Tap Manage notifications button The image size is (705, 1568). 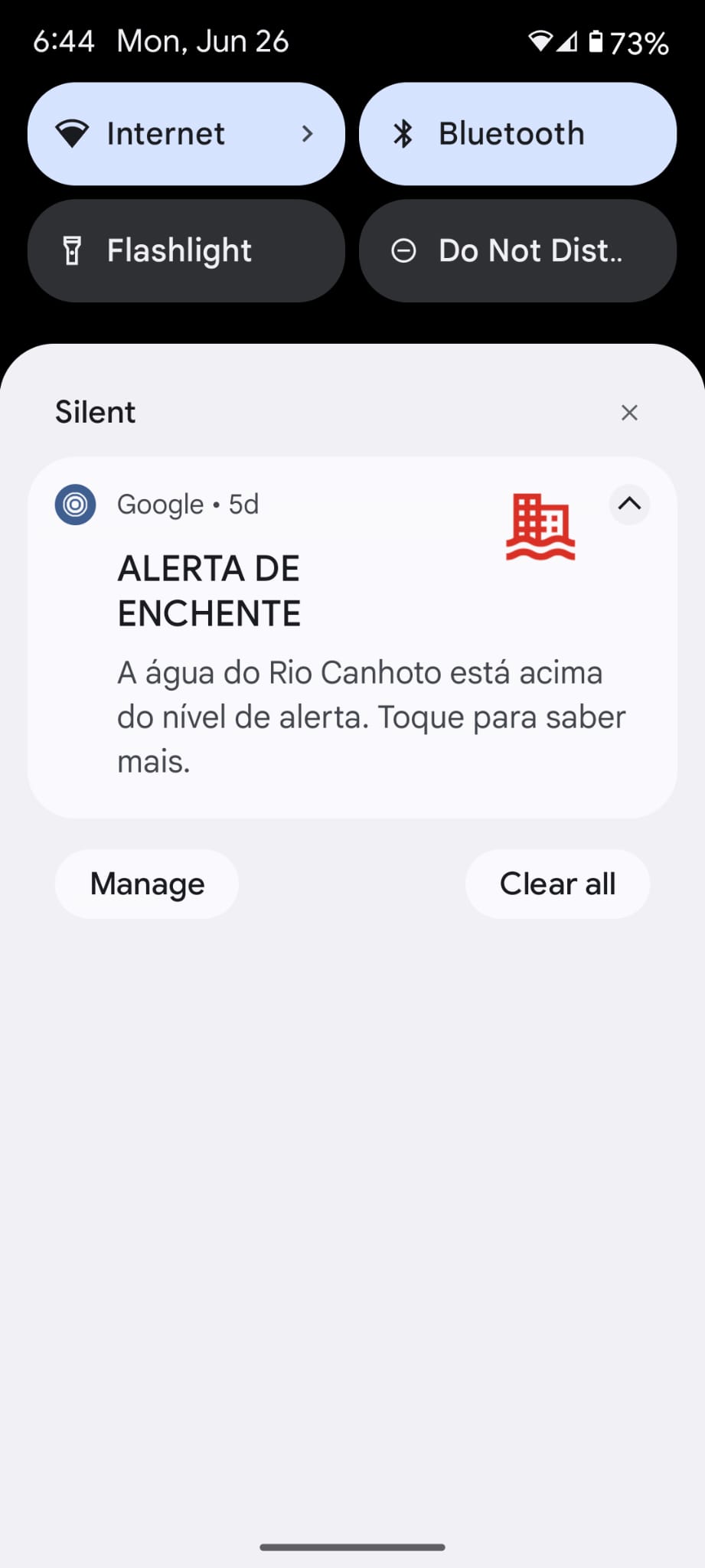click(147, 884)
